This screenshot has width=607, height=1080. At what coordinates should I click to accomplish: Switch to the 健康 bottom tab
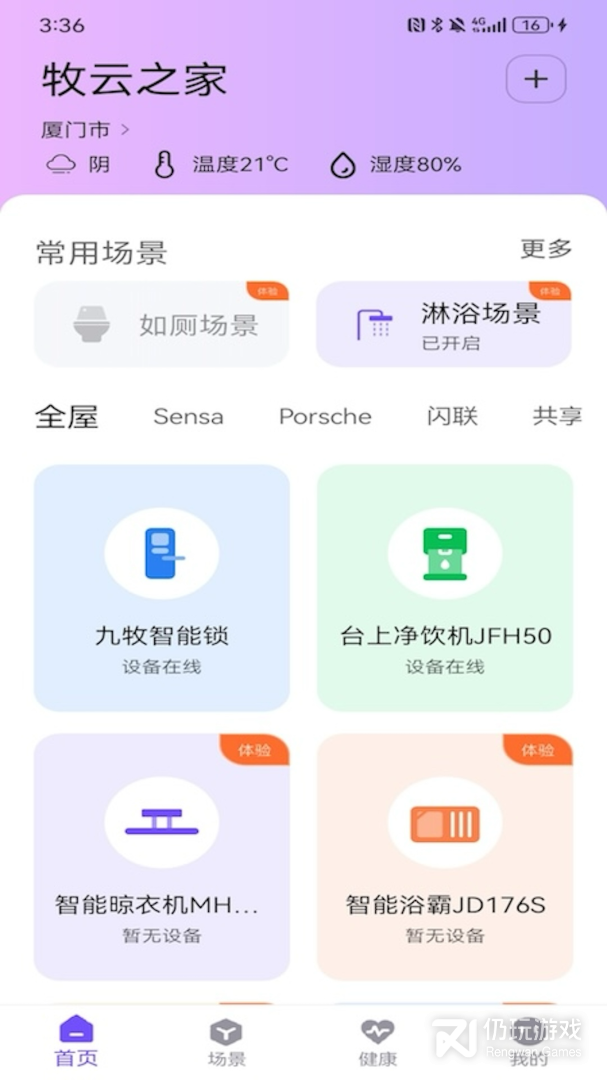377,1041
